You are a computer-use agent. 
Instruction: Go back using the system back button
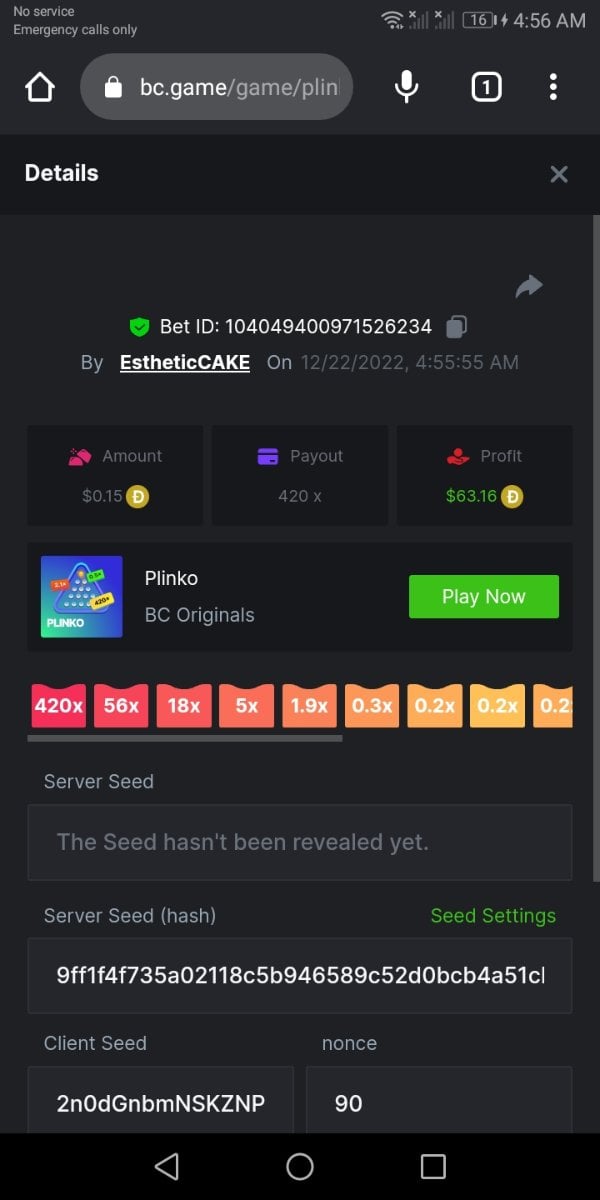[167, 1166]
